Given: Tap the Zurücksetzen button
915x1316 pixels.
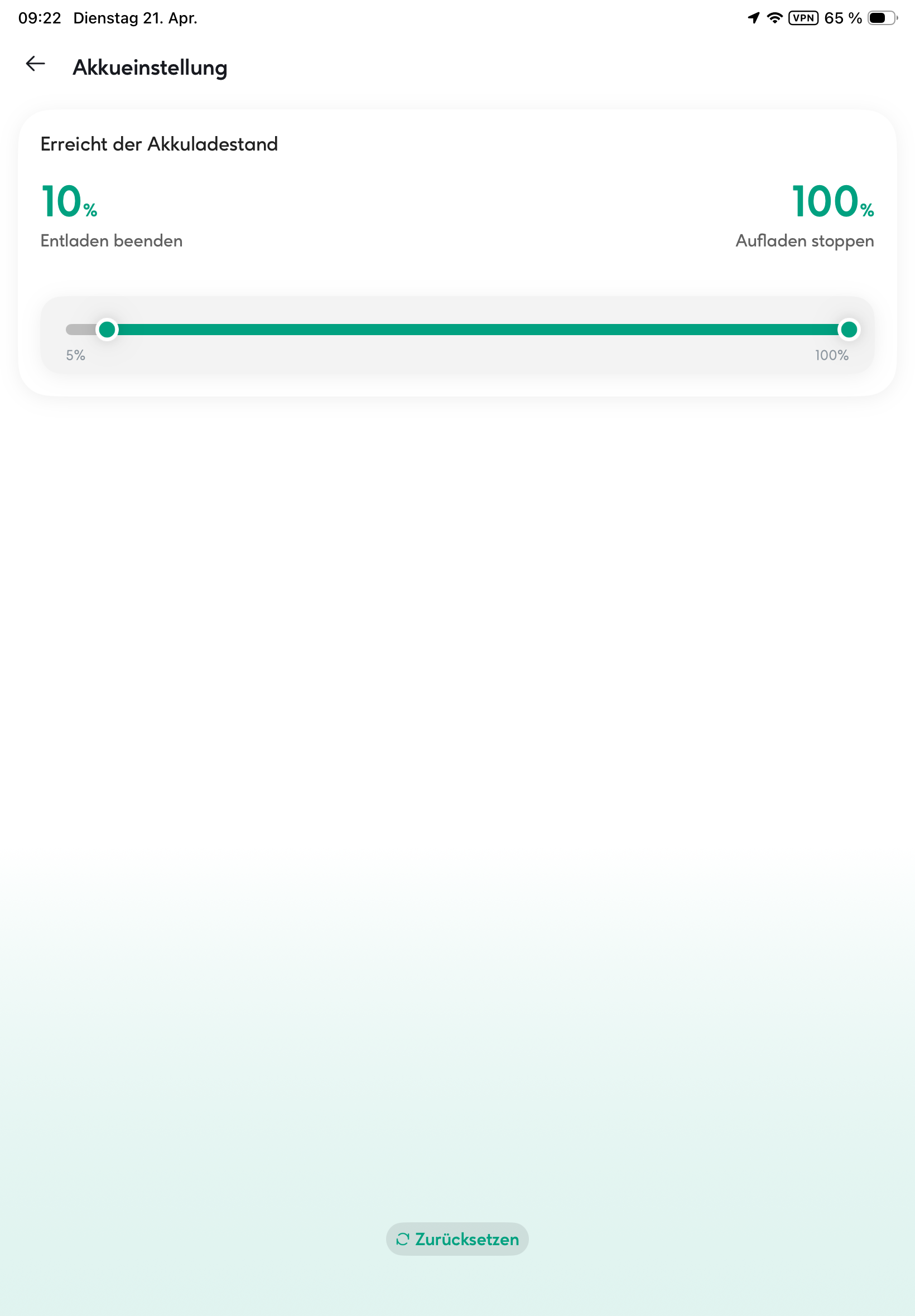Looking at the screenshot, I should (457, 1238).
